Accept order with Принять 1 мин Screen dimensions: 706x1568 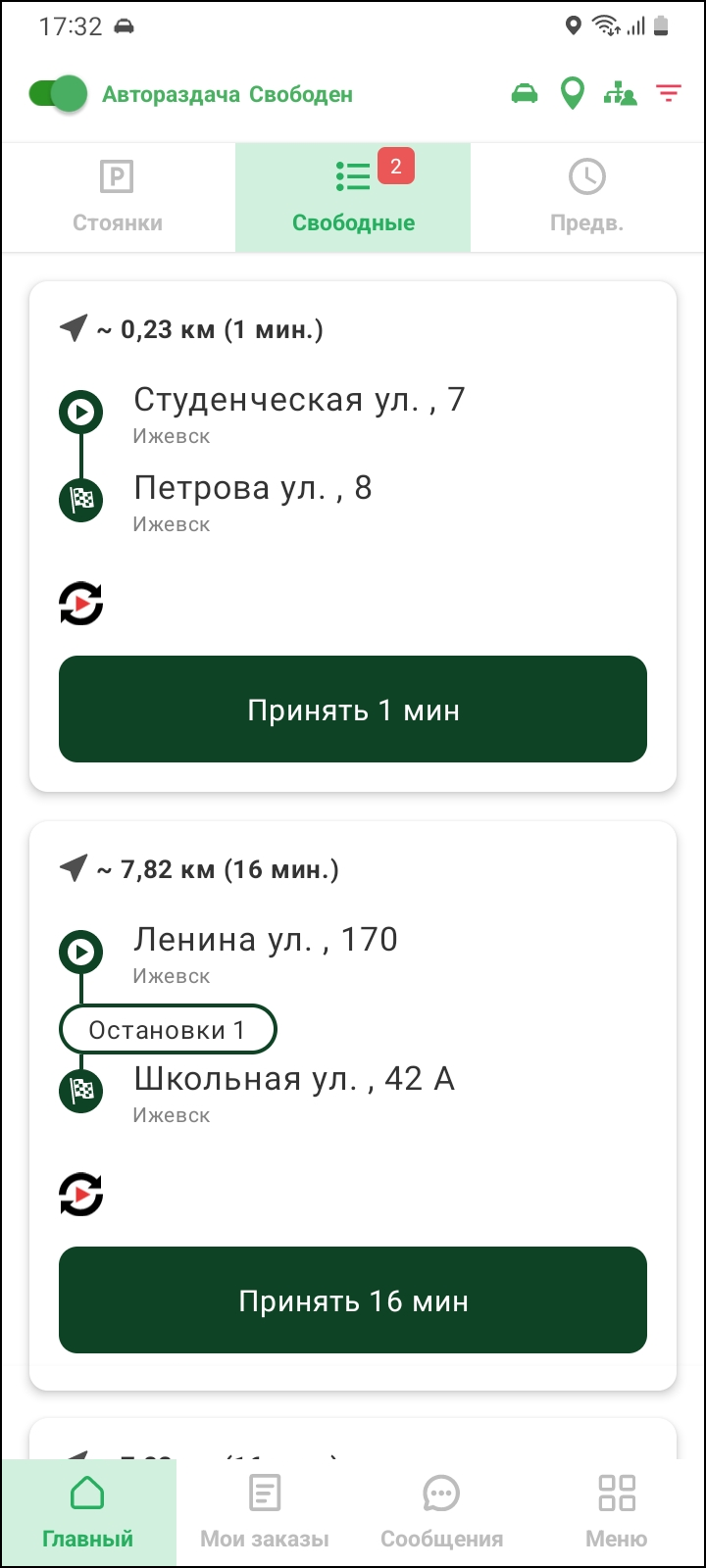[353, 710]
